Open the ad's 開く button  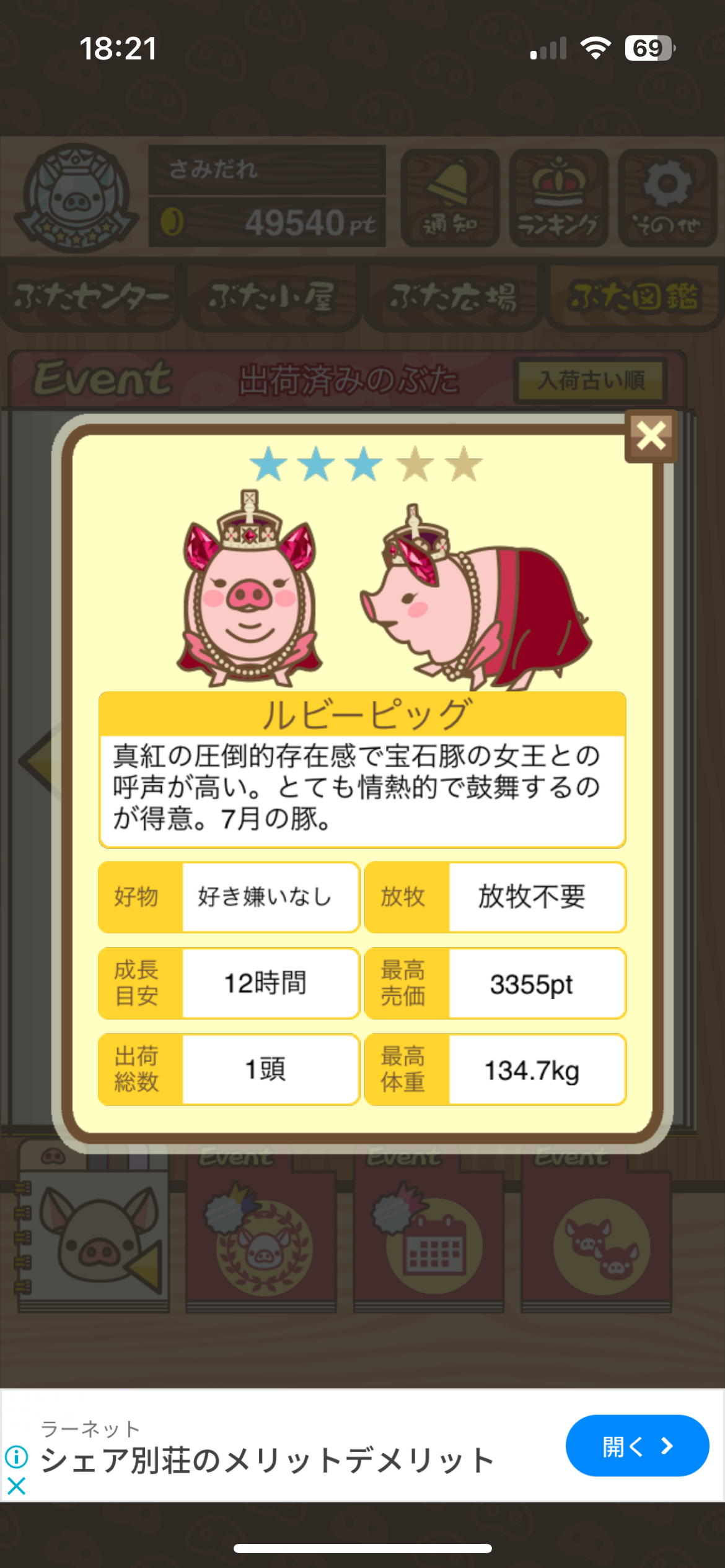click(636, 1446)
